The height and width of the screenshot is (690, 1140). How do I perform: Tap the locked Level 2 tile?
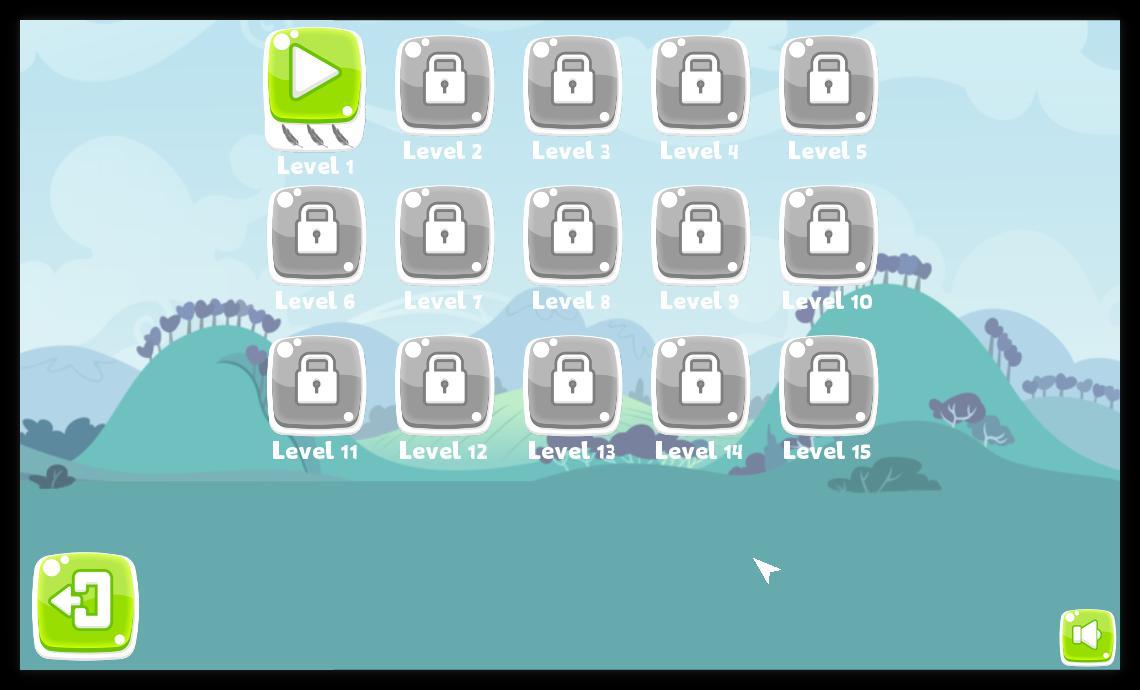click(x=444, y=84)
